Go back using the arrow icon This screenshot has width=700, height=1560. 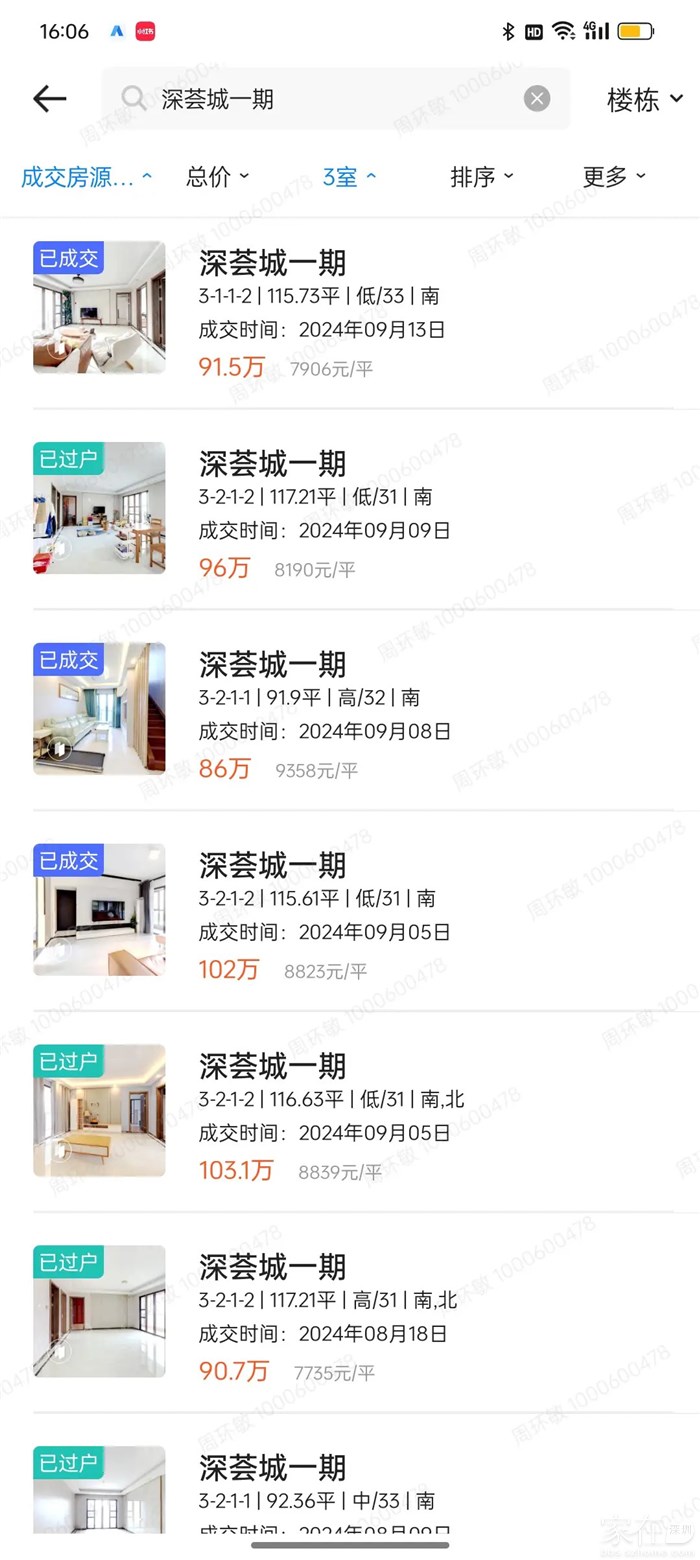(x=49, y=98)
